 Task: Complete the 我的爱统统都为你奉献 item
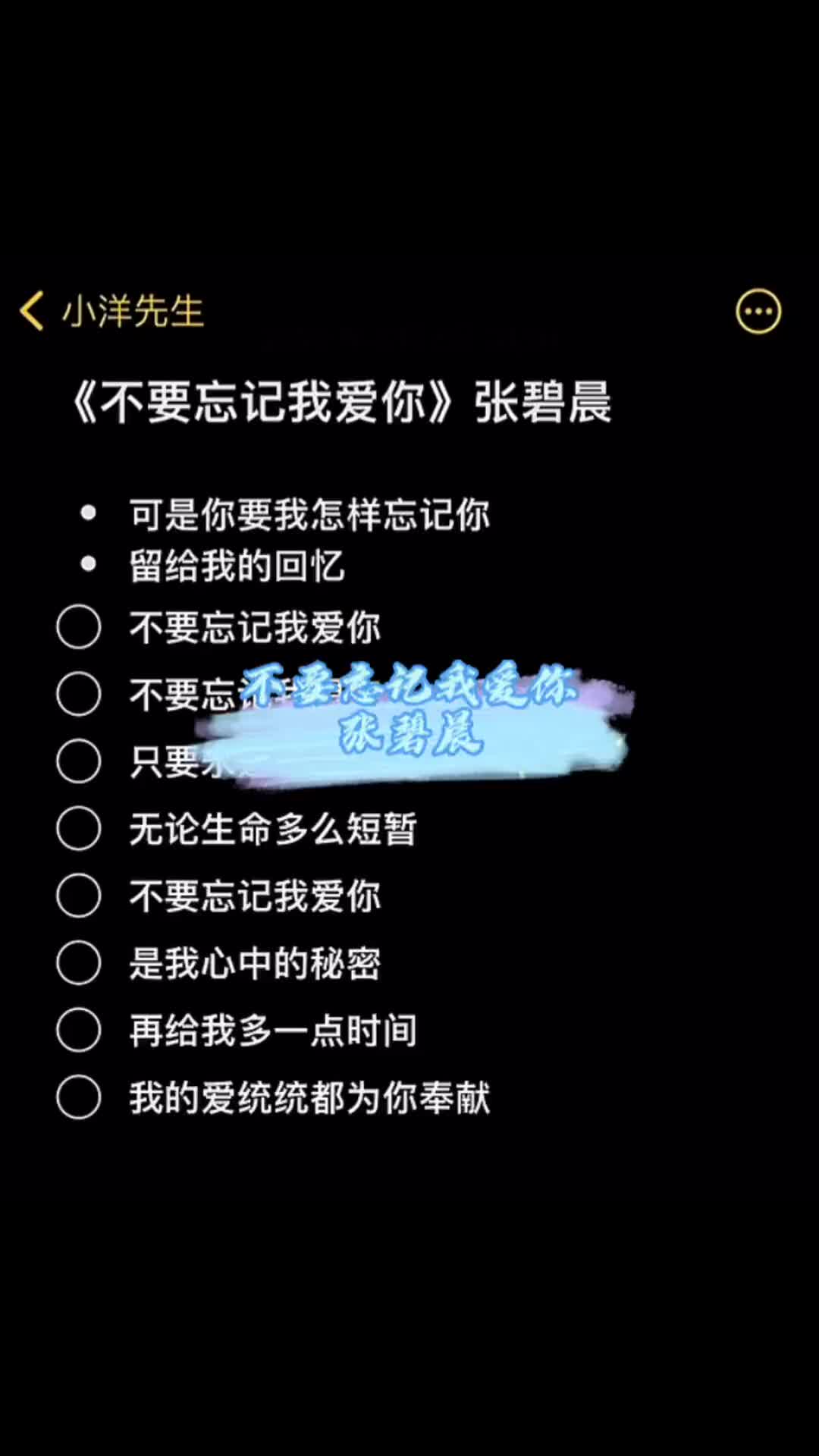pos(79,1097)
